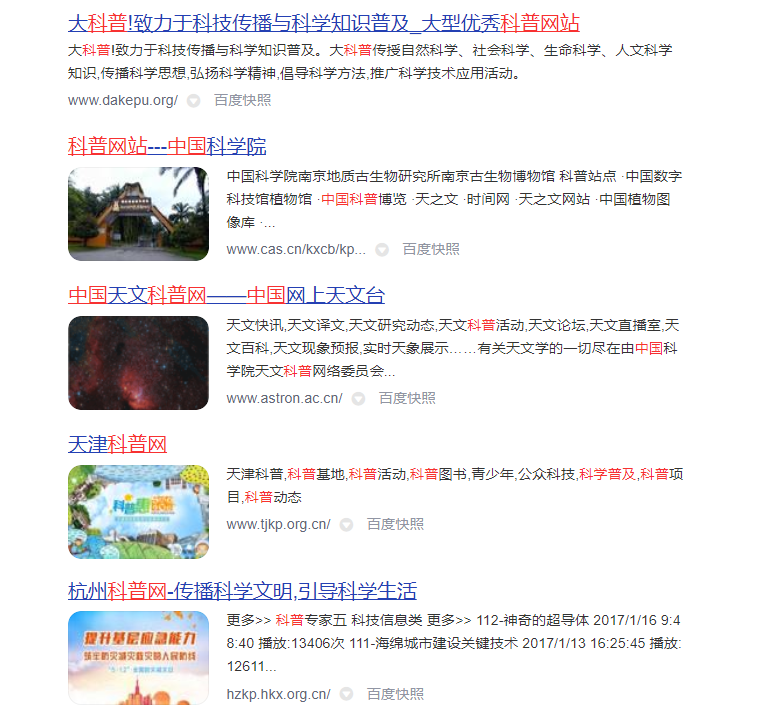This screenshot has height=718, width=760.
Task: Open 百度快照 for www.dakepu.org
Action: tap(242, 100)
